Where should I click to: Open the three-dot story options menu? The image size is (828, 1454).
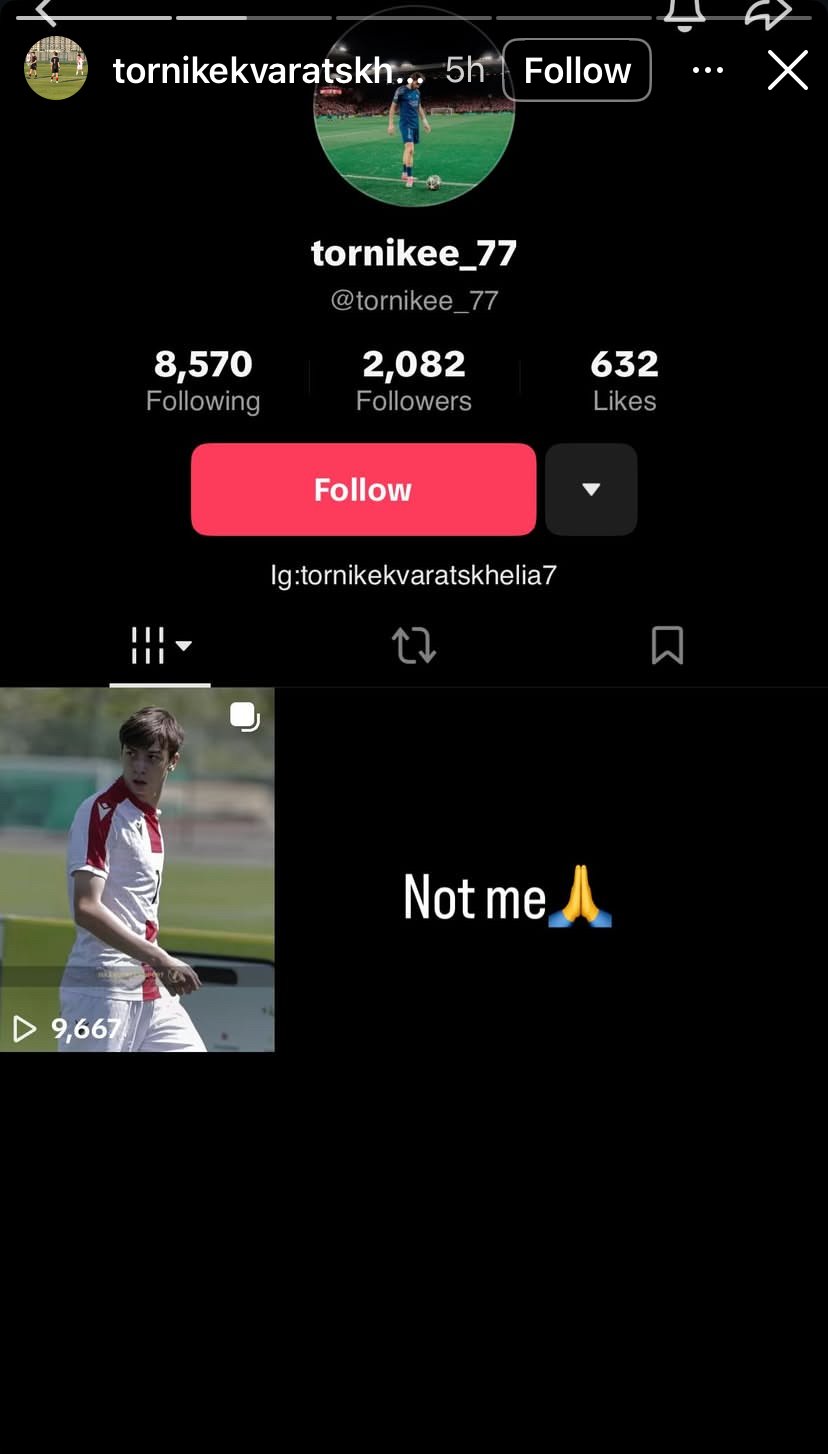pyautogui.click(x=708, y=70)
